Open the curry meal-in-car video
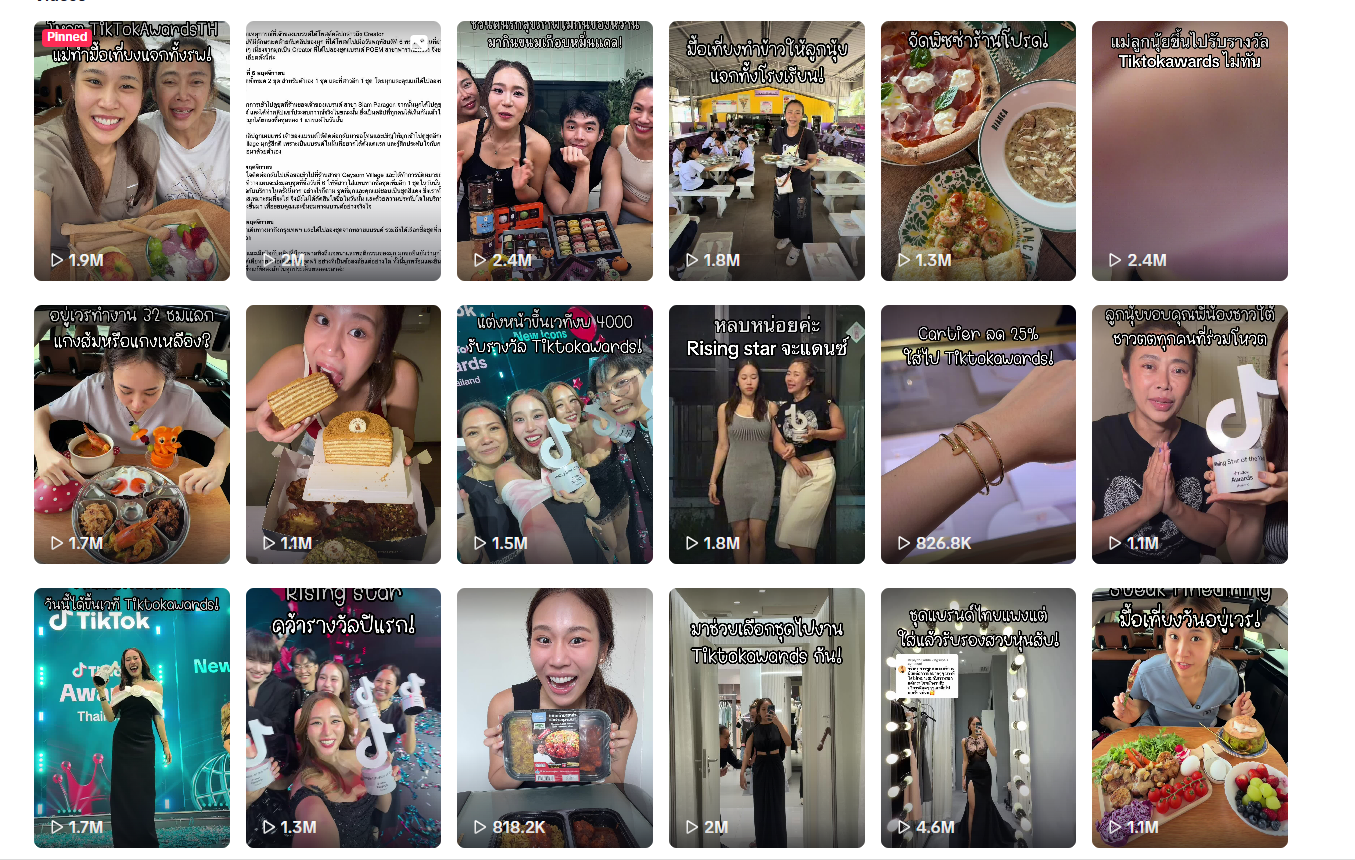1355x860 pixels. click(x=131, y=434)
